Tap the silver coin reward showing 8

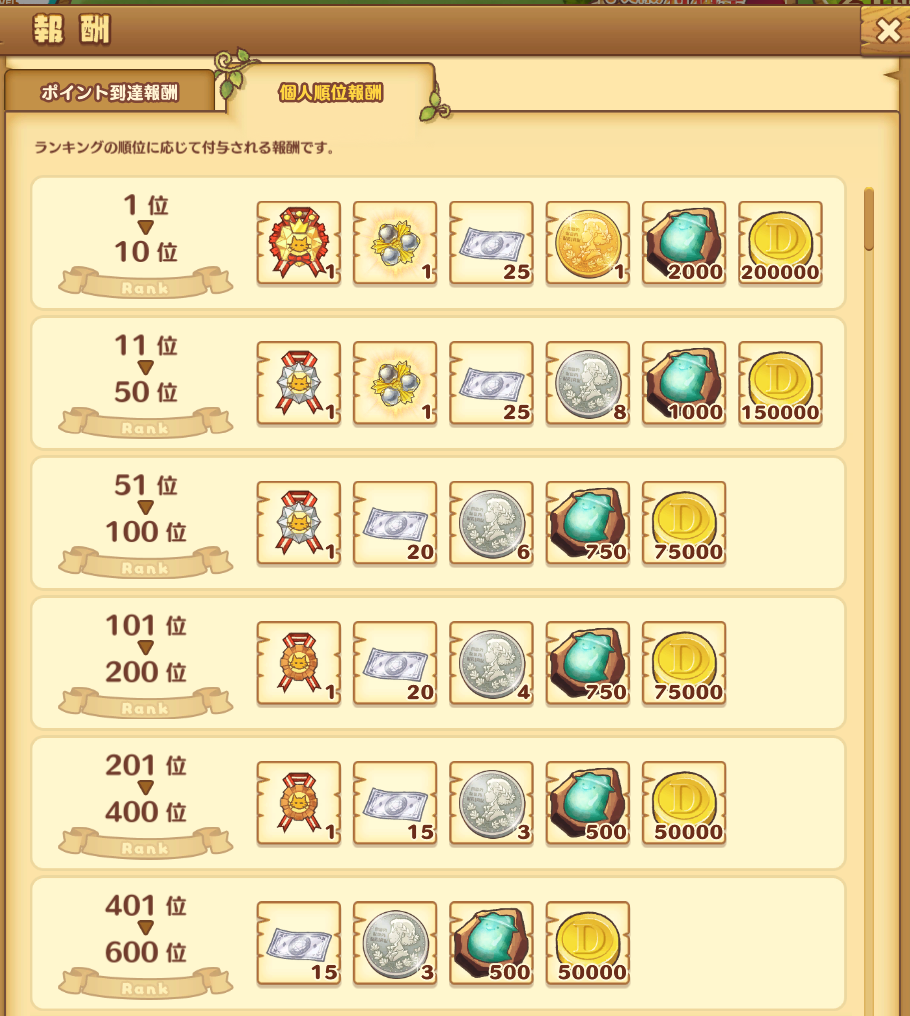point(587,383)
